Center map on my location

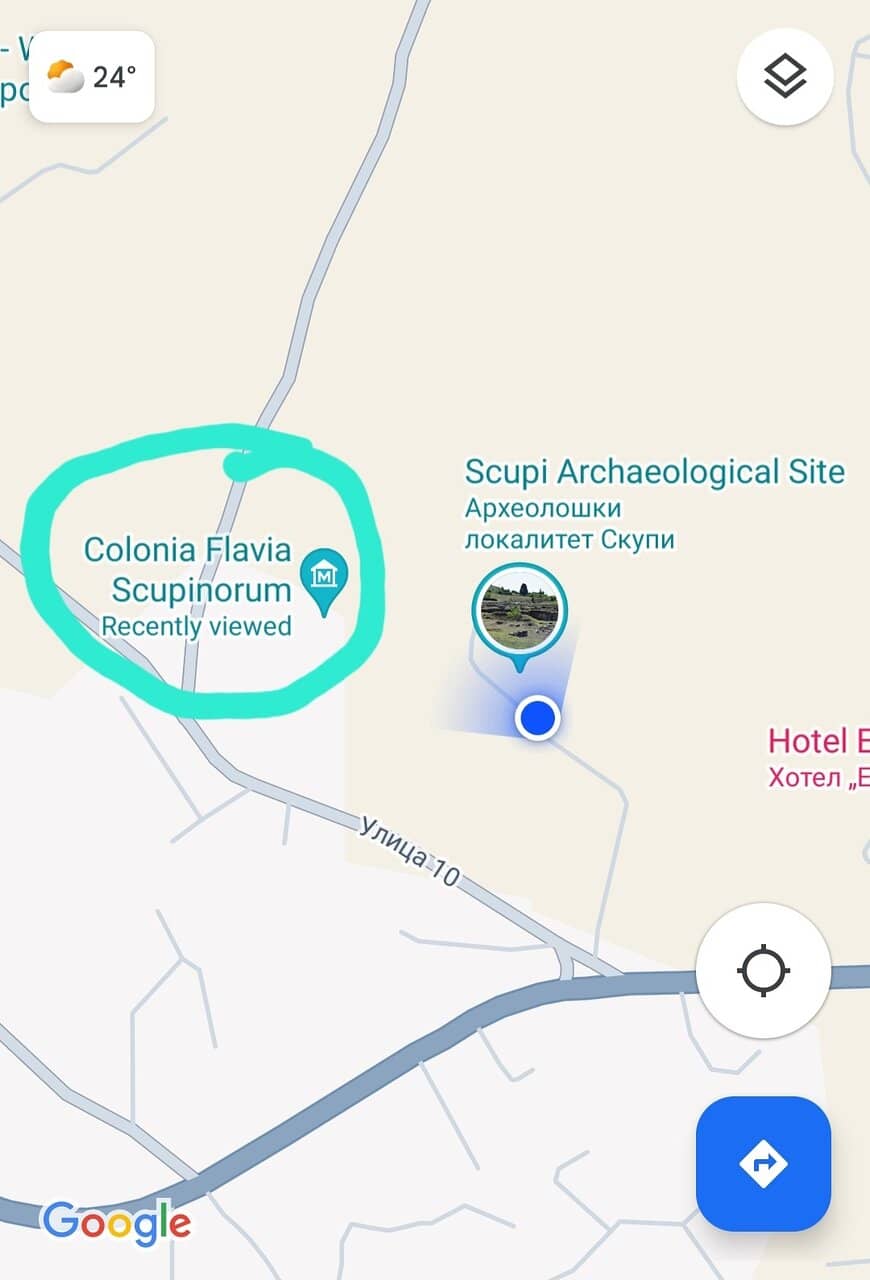pos(763,970)
